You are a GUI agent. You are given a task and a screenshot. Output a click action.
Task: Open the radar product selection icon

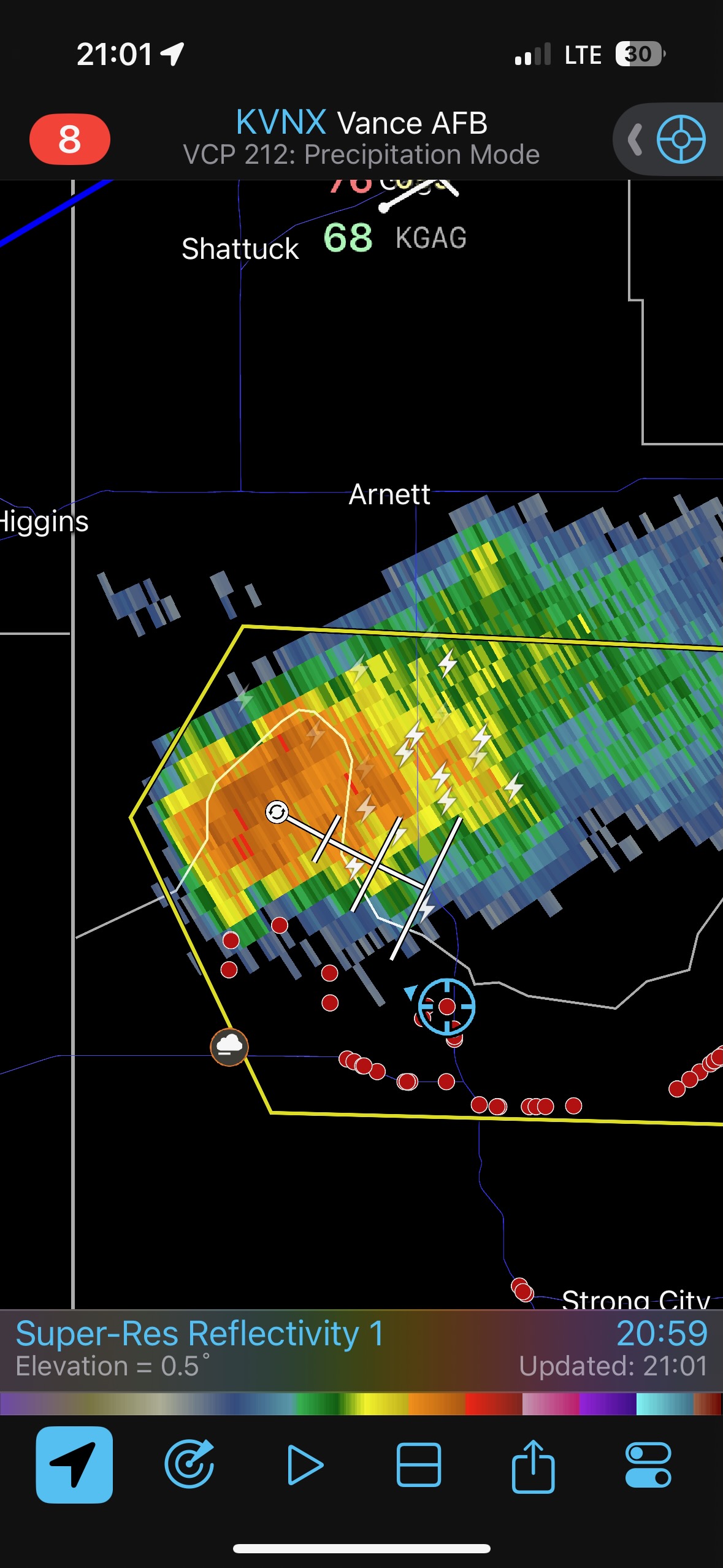coord(189,1464)
